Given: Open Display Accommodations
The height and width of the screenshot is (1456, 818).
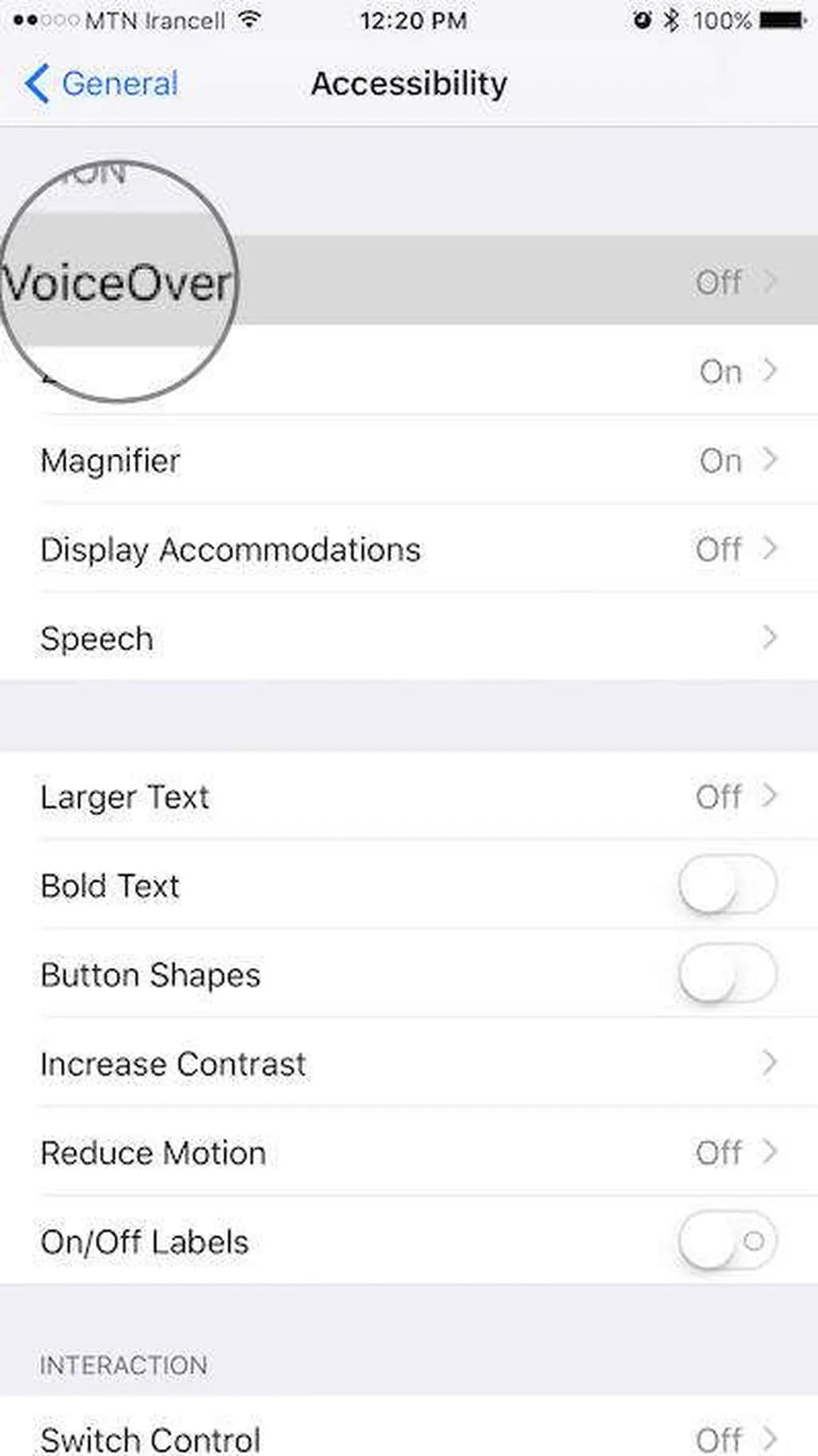Looking at the screenshot, I should [407, 550].
